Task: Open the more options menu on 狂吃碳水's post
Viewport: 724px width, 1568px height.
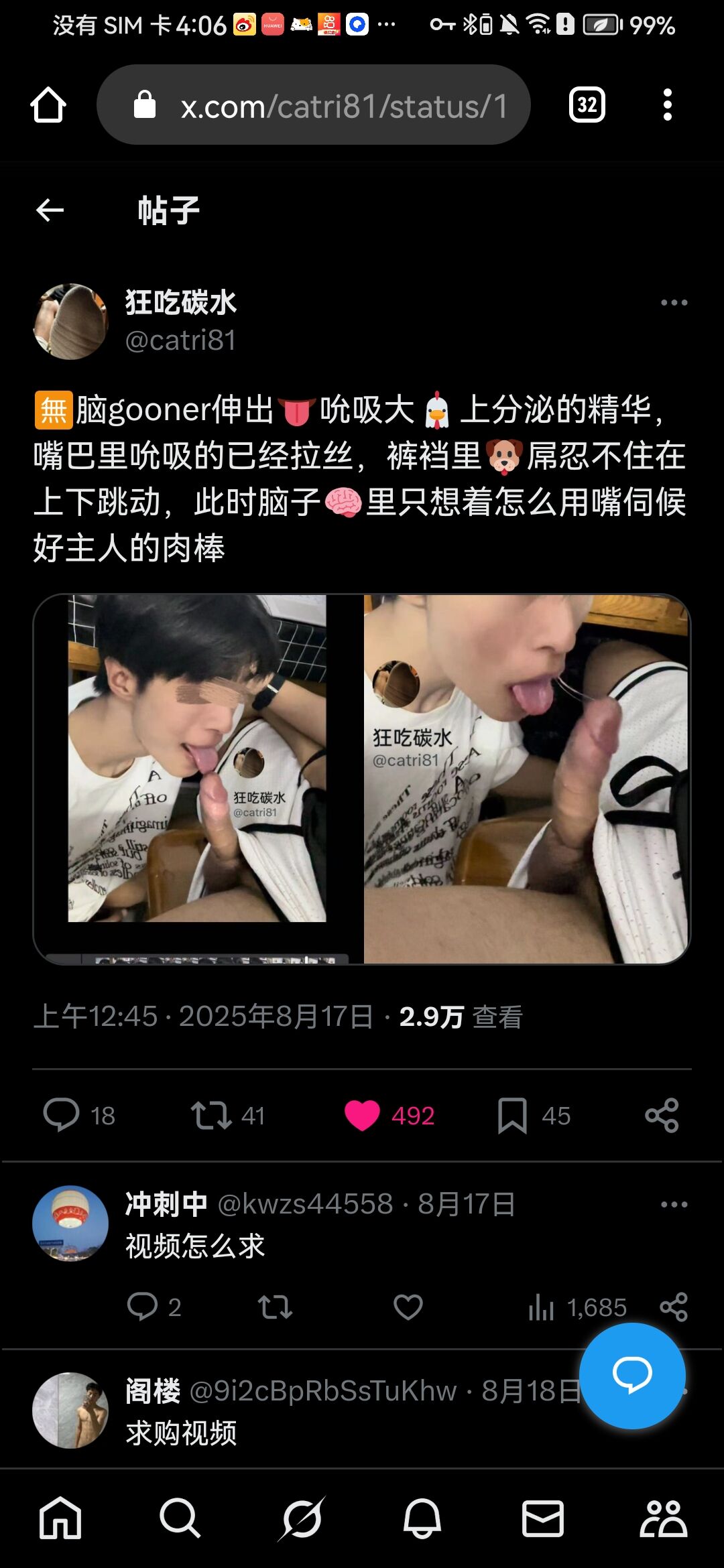Action: [x=674, y=302]
